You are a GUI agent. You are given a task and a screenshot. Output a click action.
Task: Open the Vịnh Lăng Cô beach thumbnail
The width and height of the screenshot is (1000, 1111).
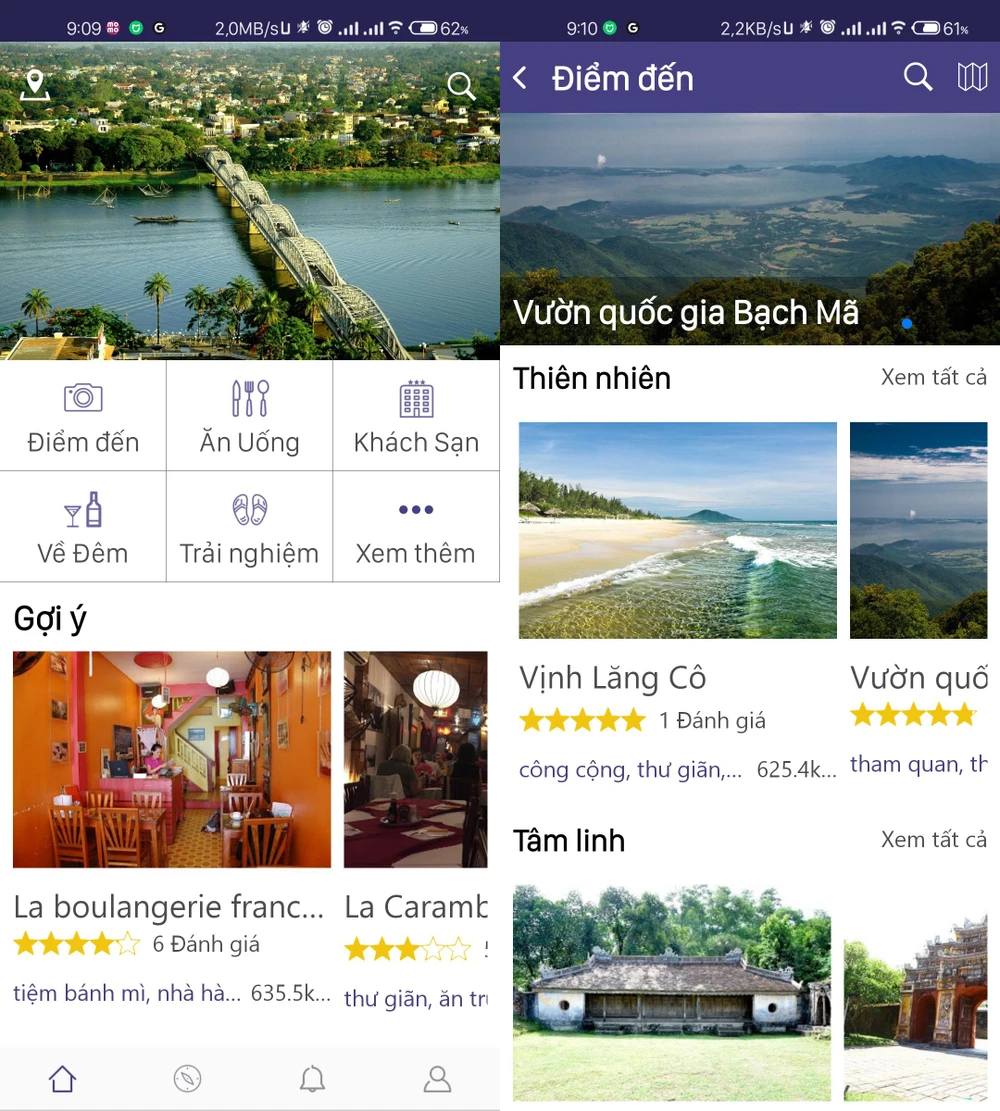(x=677, y=530)
